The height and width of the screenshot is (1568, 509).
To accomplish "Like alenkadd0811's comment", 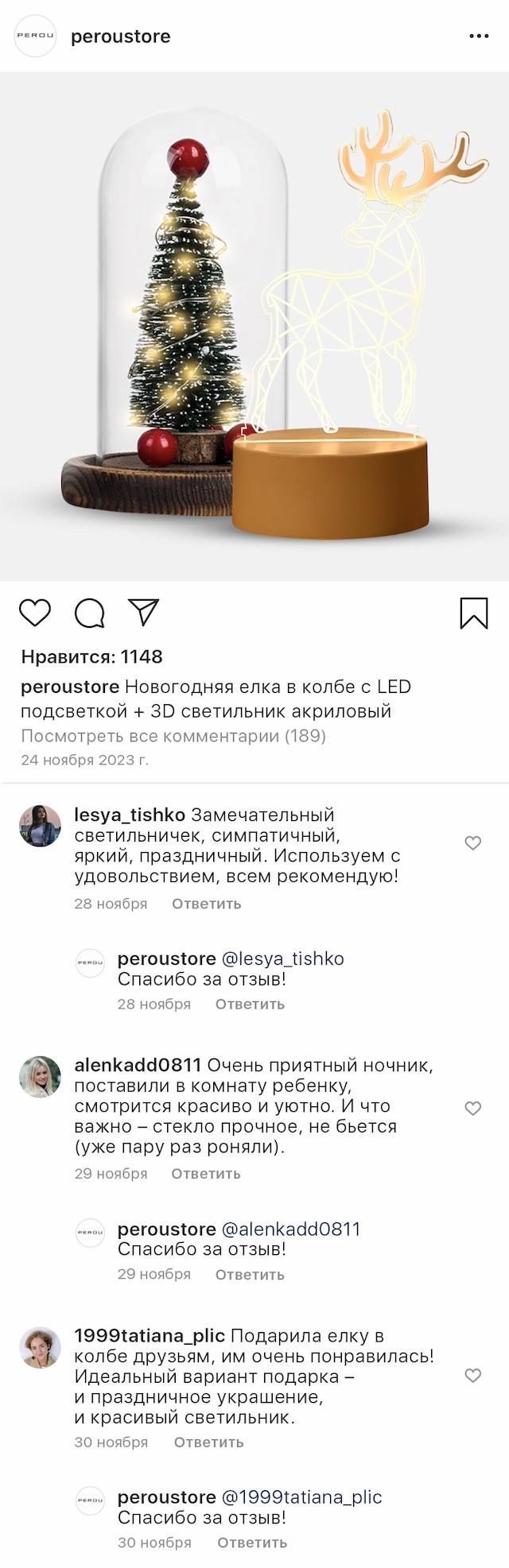I will tap(473, 1108).
